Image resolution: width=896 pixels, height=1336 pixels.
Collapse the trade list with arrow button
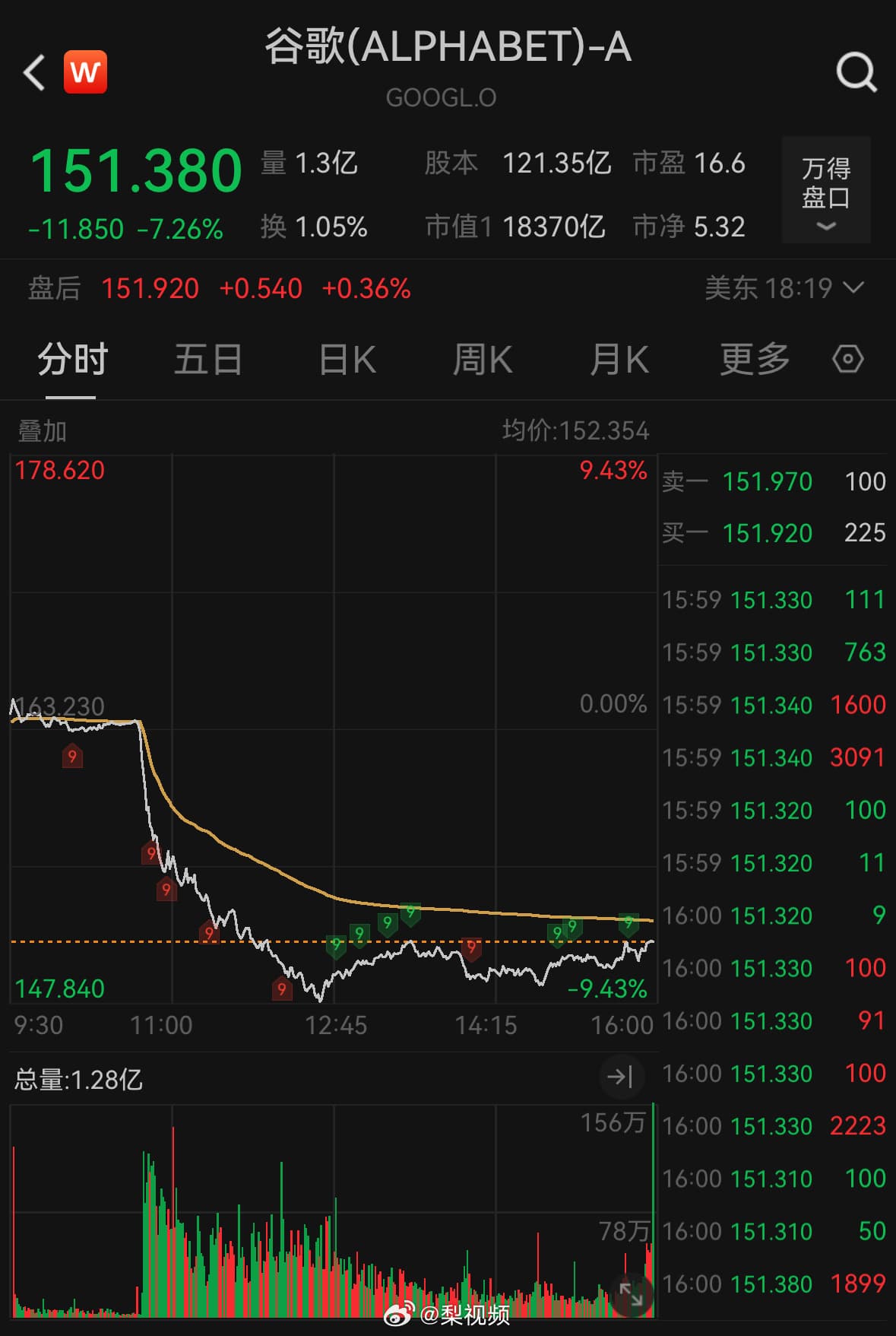coord(621,1076)
